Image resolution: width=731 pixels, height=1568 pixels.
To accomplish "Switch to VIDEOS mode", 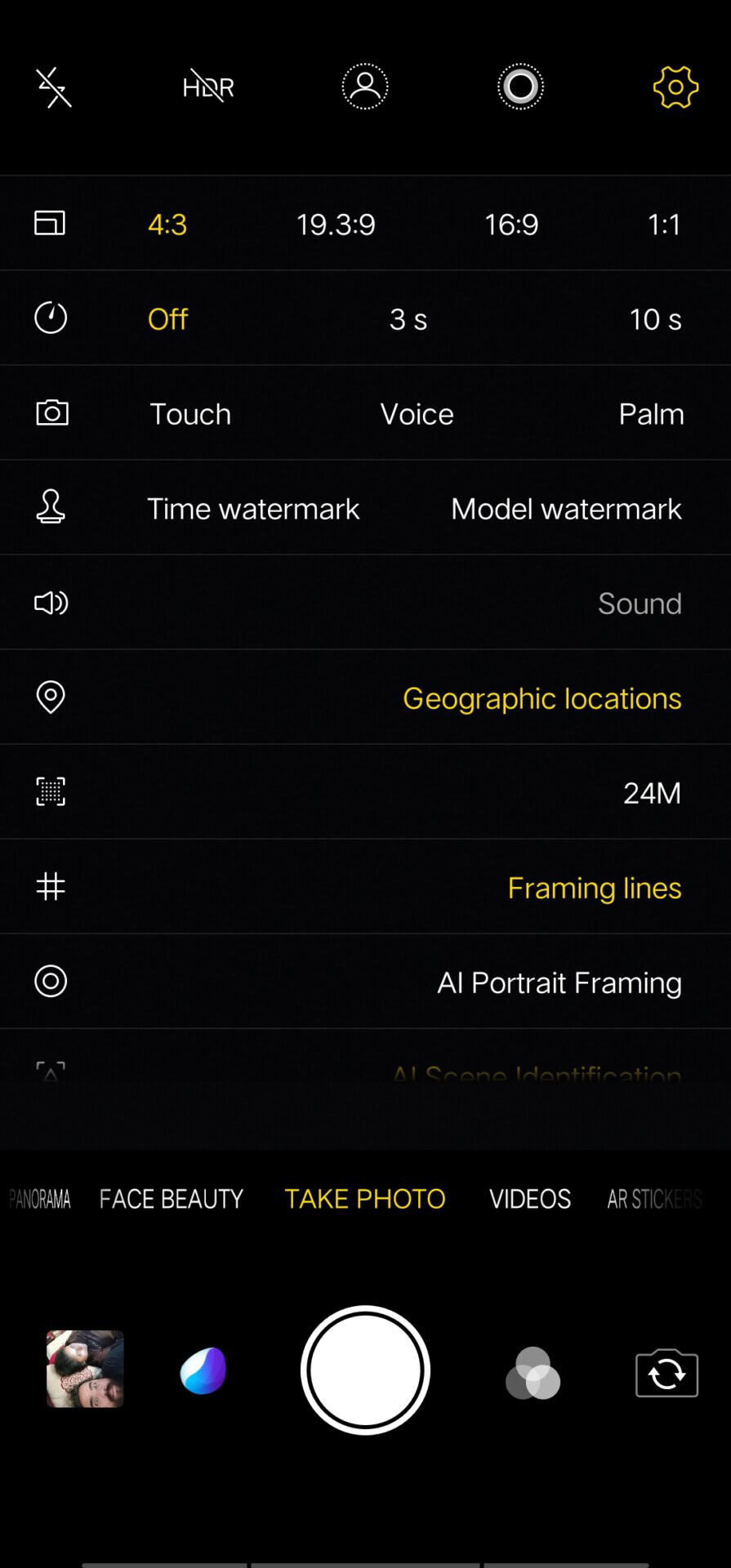I will [530, 1199].
